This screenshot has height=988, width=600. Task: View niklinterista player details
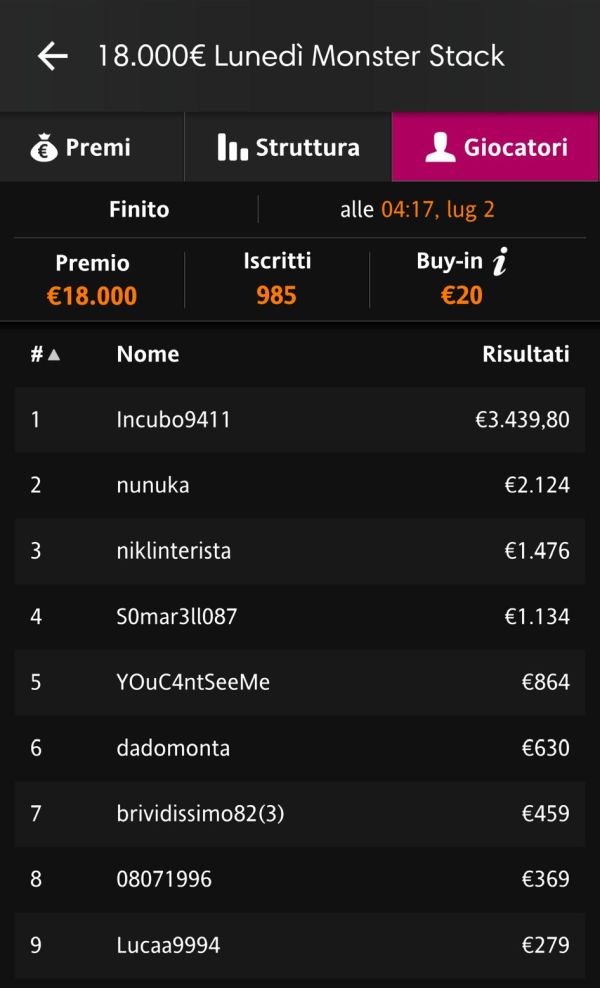tap(300, 551)
